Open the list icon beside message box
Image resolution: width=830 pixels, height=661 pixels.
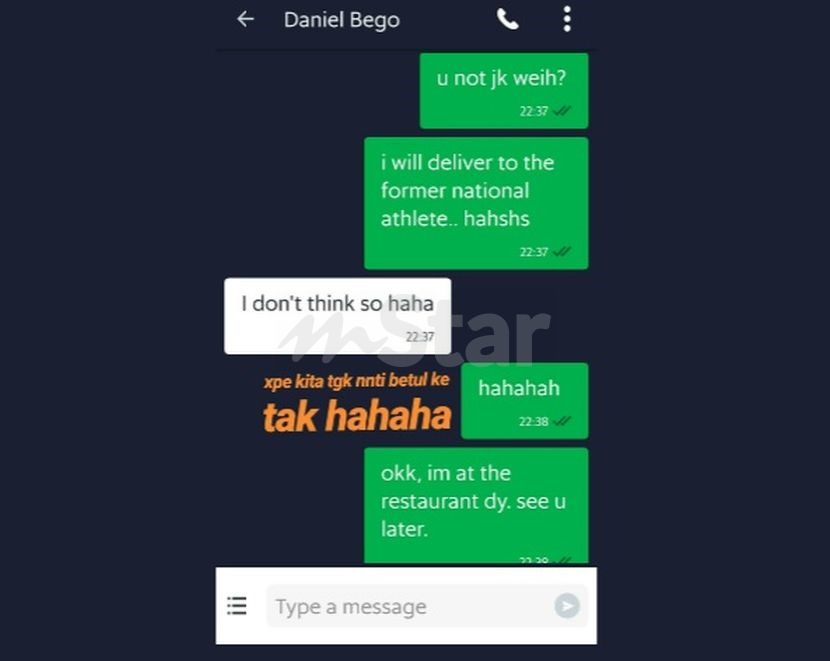tap(237, 605)
